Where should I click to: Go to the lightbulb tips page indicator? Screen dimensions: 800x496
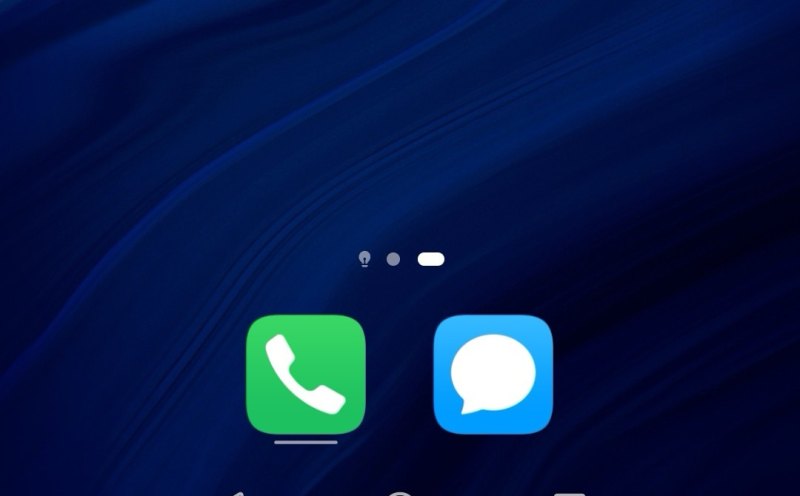click(365, 259)
